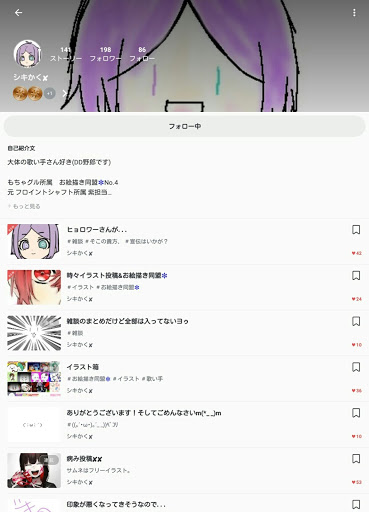Tap the フォロー中 button
Screen dimensions: 369x512
[184, 126]
